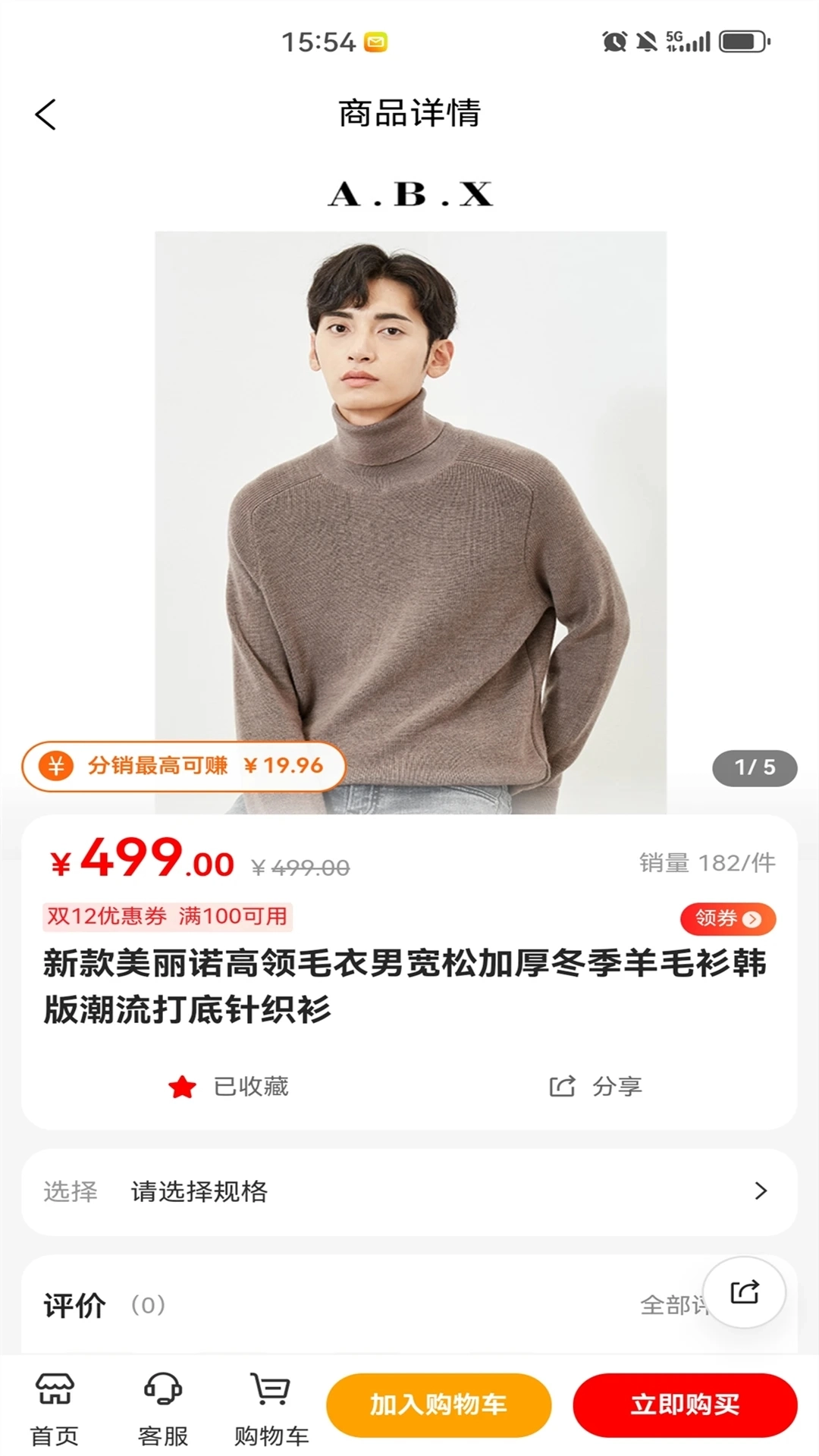Tap the floating share icon

tap(744, 1292)
